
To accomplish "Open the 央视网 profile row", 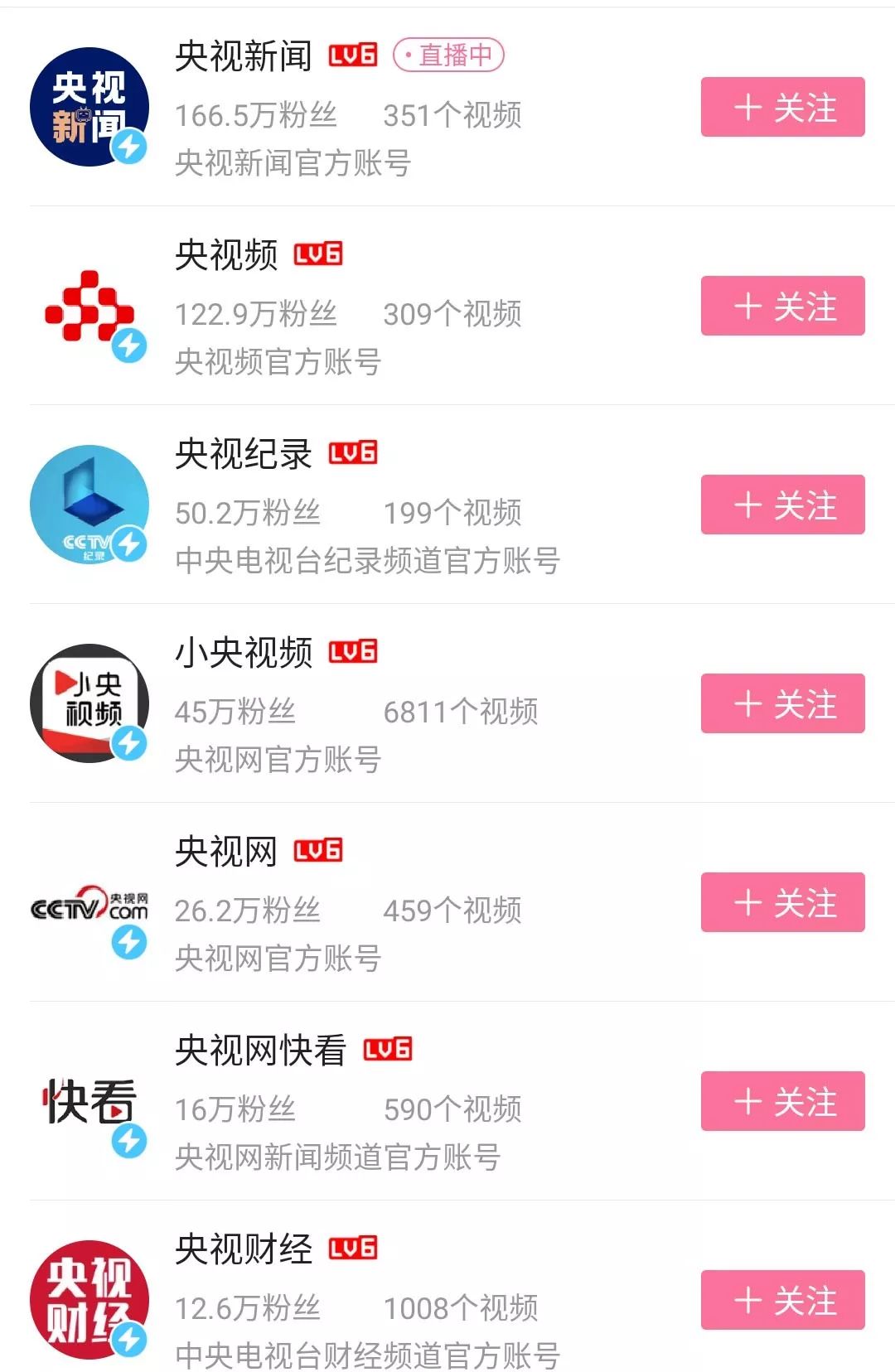I will (226, 852).
